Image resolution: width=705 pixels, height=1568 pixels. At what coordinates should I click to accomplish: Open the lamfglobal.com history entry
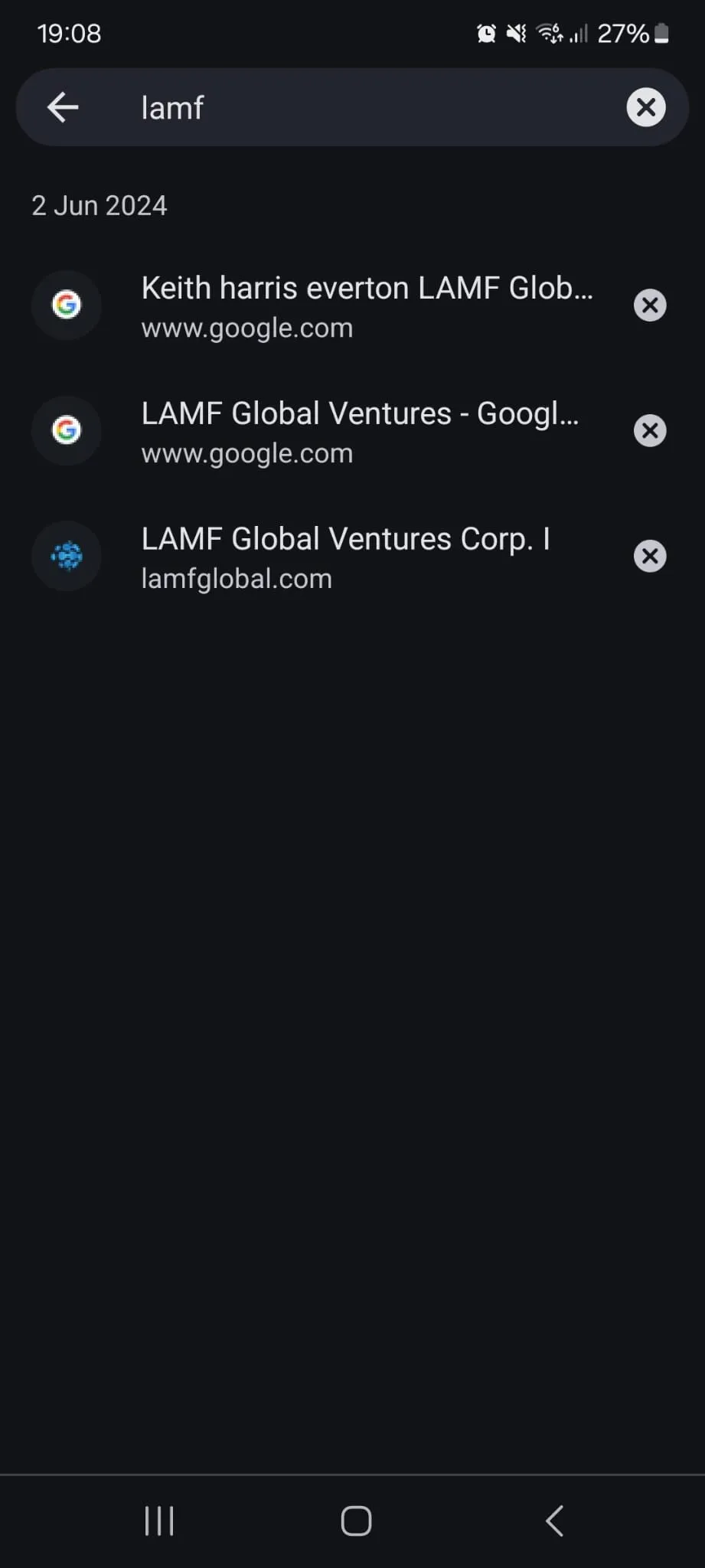[344, 557]
